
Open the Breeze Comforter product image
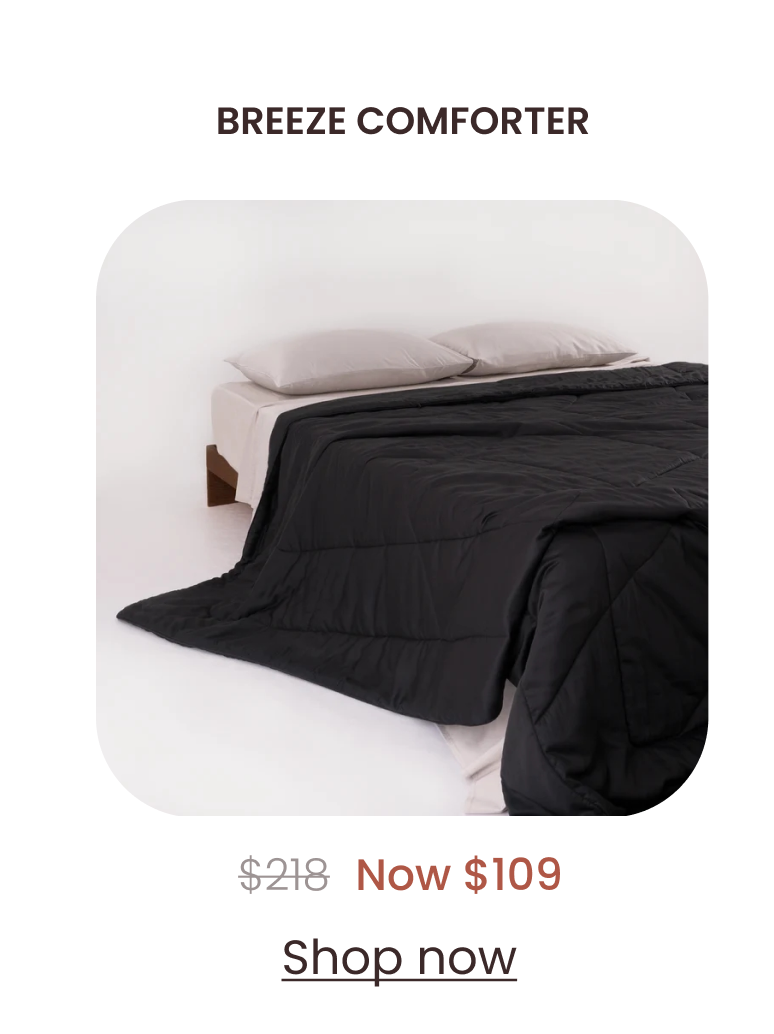(402, 508)
